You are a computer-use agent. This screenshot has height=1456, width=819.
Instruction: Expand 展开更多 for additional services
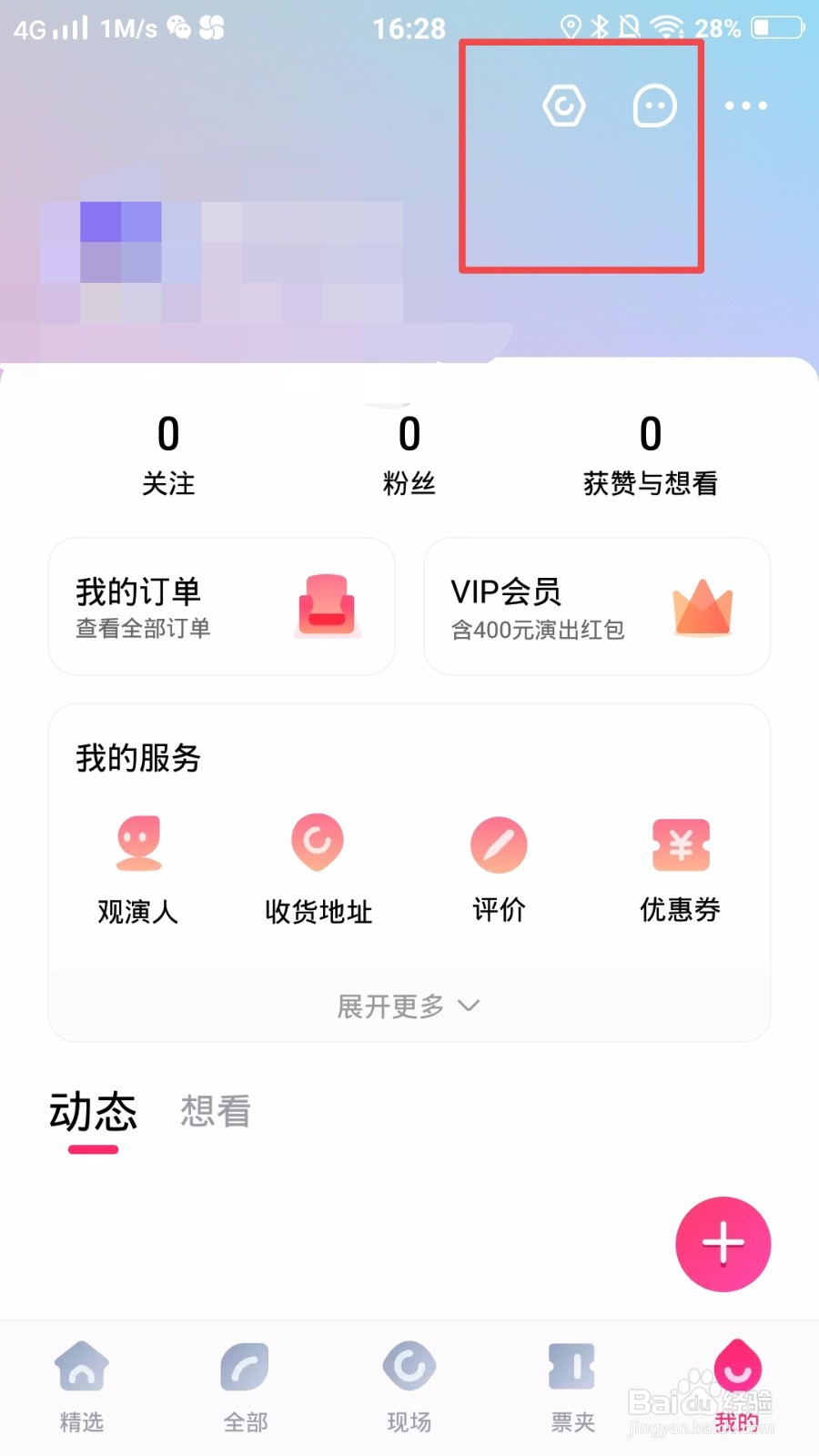(391, 1006)
